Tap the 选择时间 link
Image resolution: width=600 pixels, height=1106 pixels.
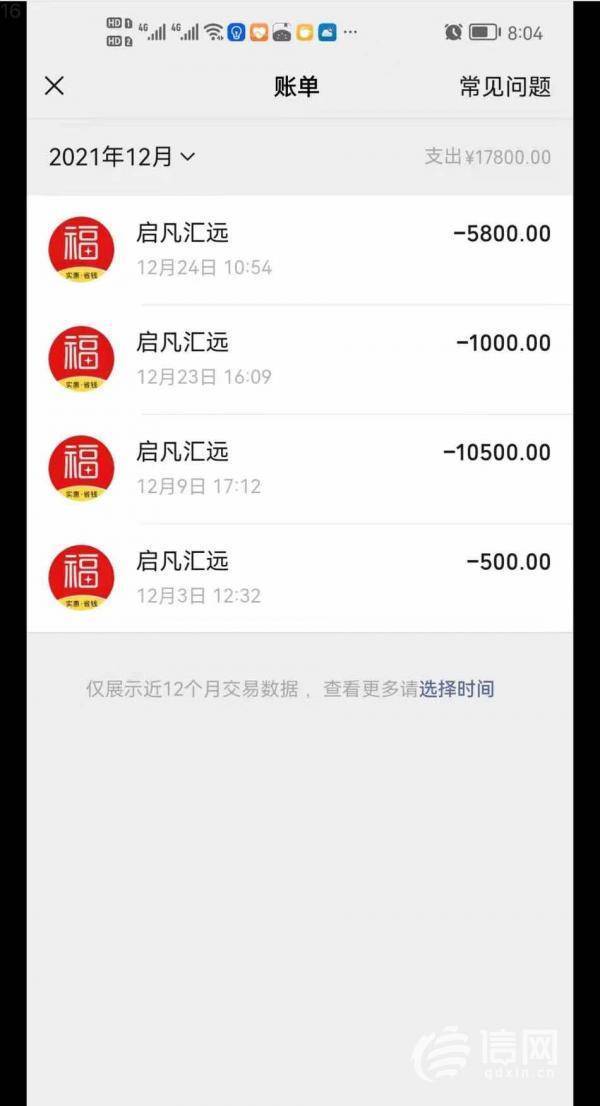pos(456,689)
